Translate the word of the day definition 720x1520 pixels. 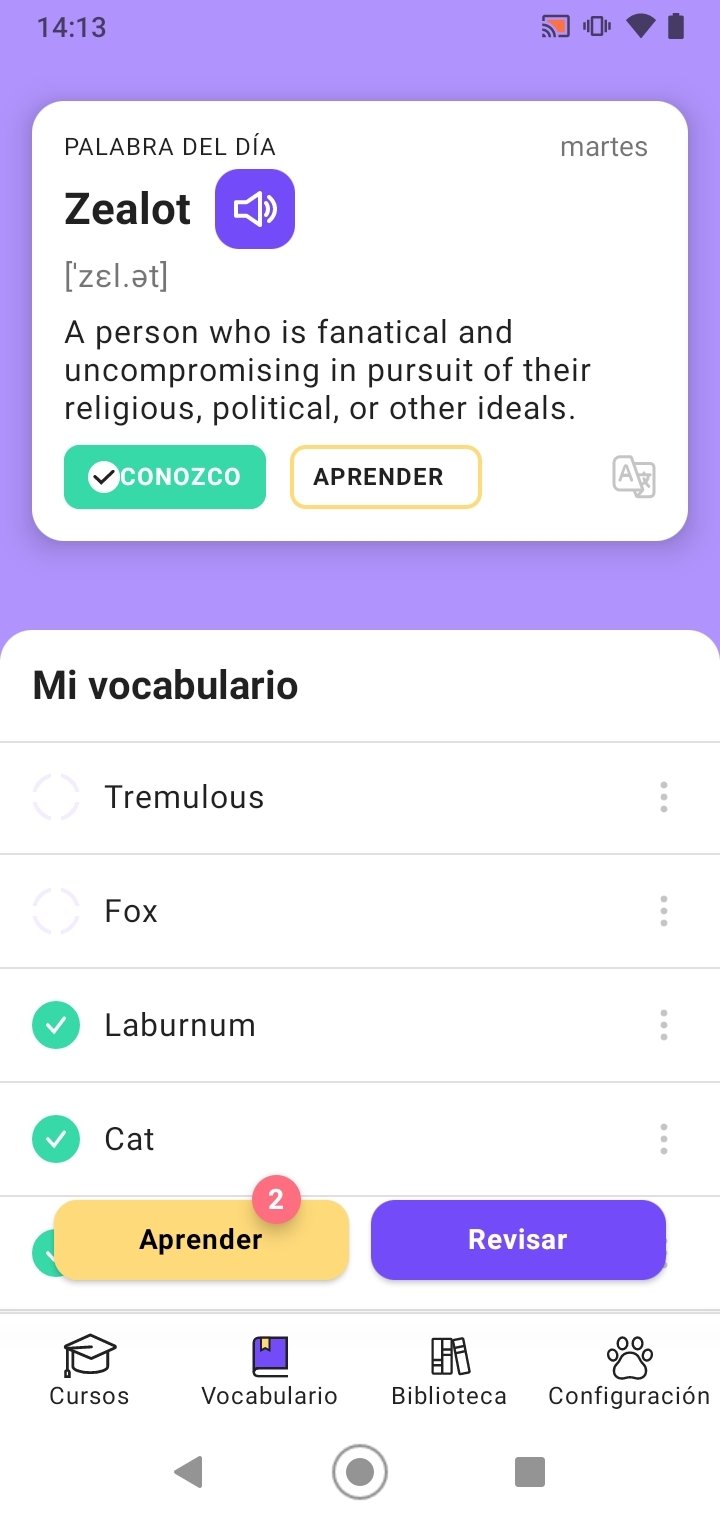coord(634,477)
